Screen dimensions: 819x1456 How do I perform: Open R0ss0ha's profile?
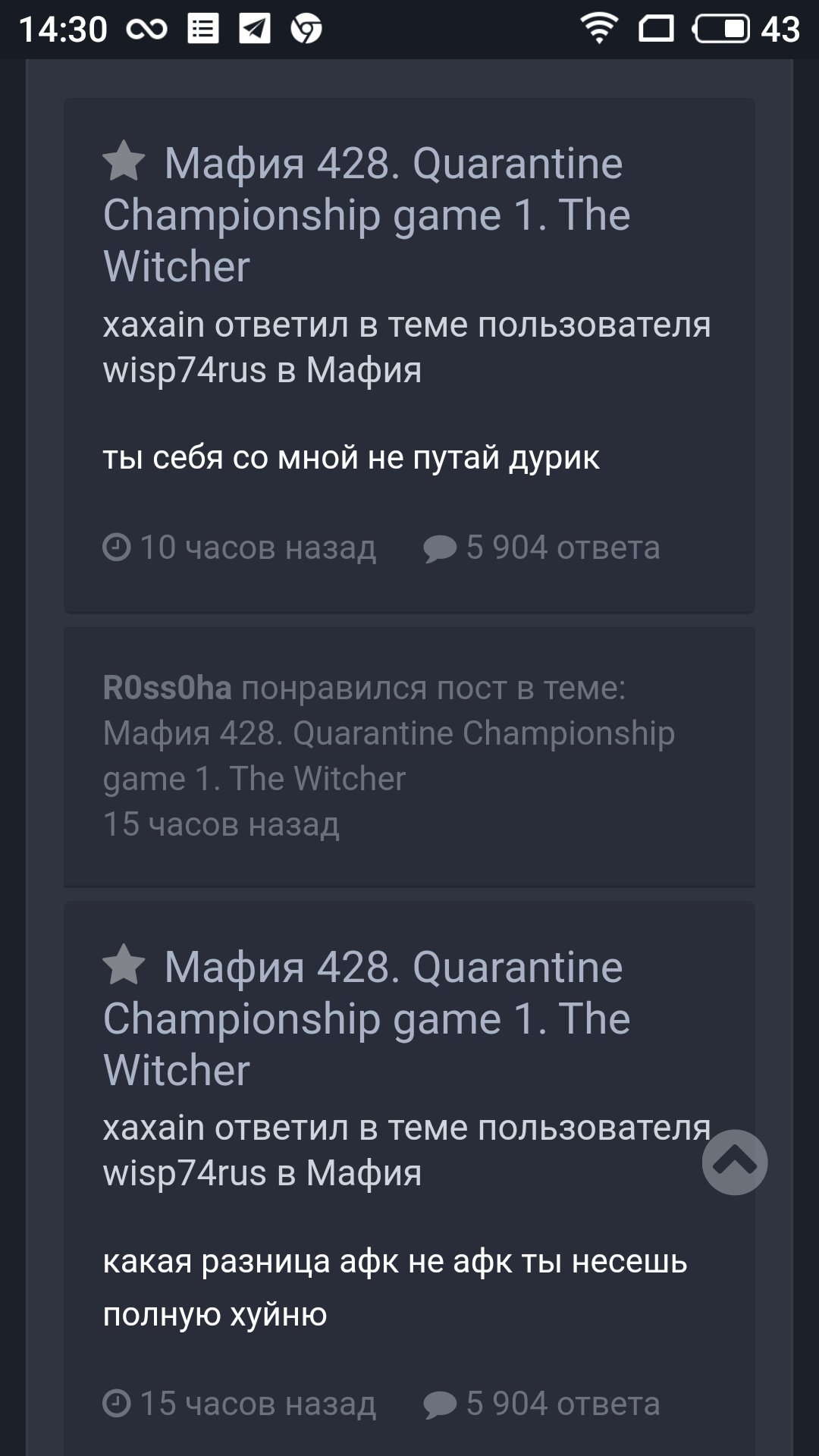(167, 688)
